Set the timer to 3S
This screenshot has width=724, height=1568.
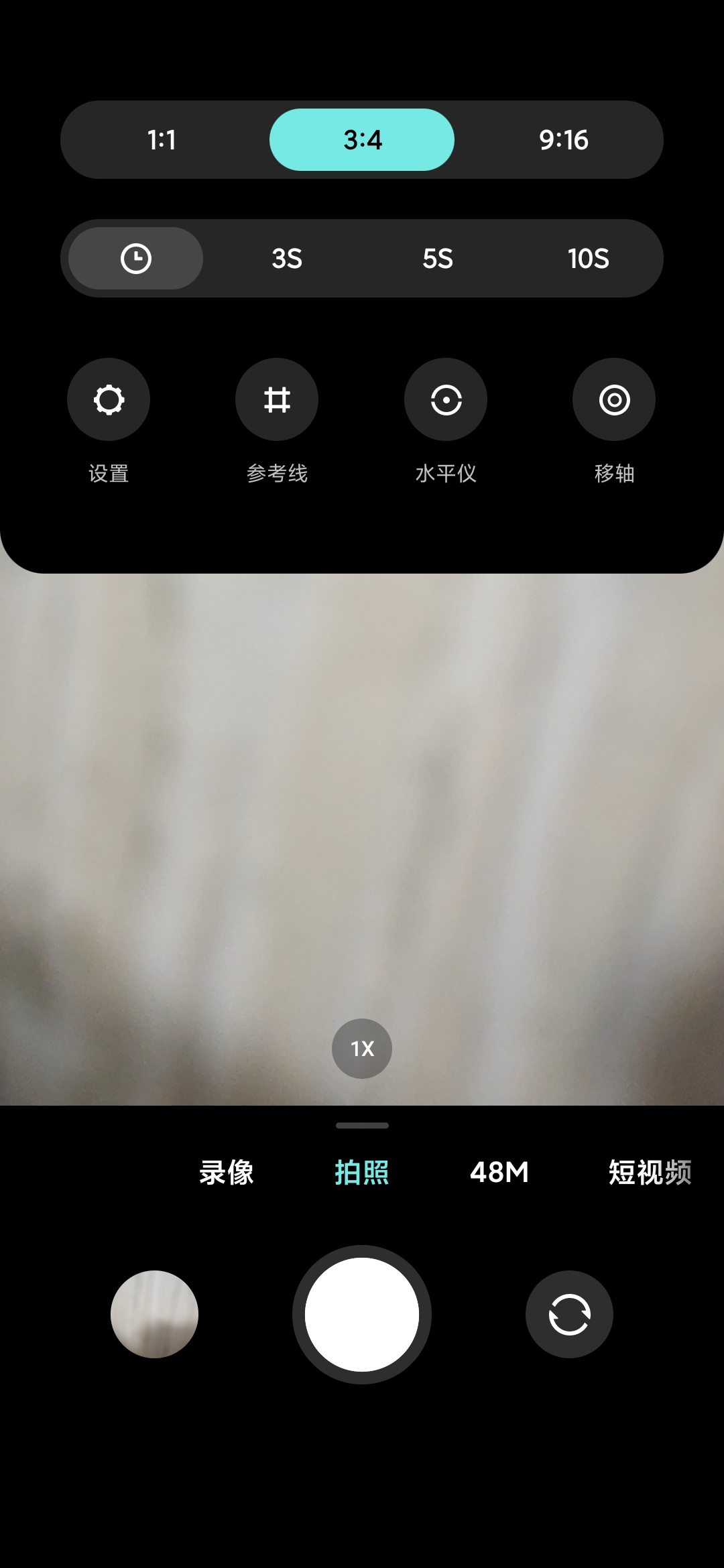tap(287, 259)
